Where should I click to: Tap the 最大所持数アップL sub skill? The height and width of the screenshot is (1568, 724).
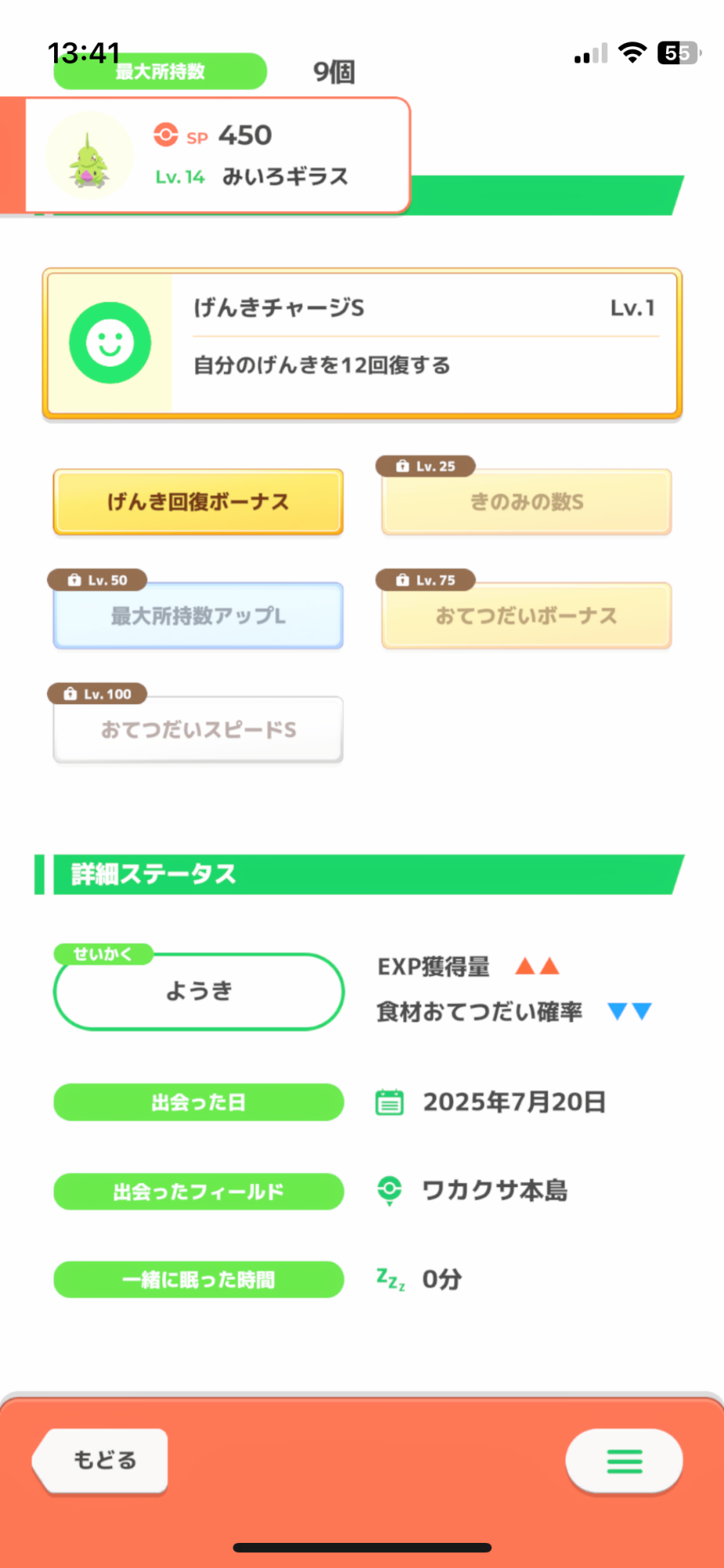pos(198,616)
